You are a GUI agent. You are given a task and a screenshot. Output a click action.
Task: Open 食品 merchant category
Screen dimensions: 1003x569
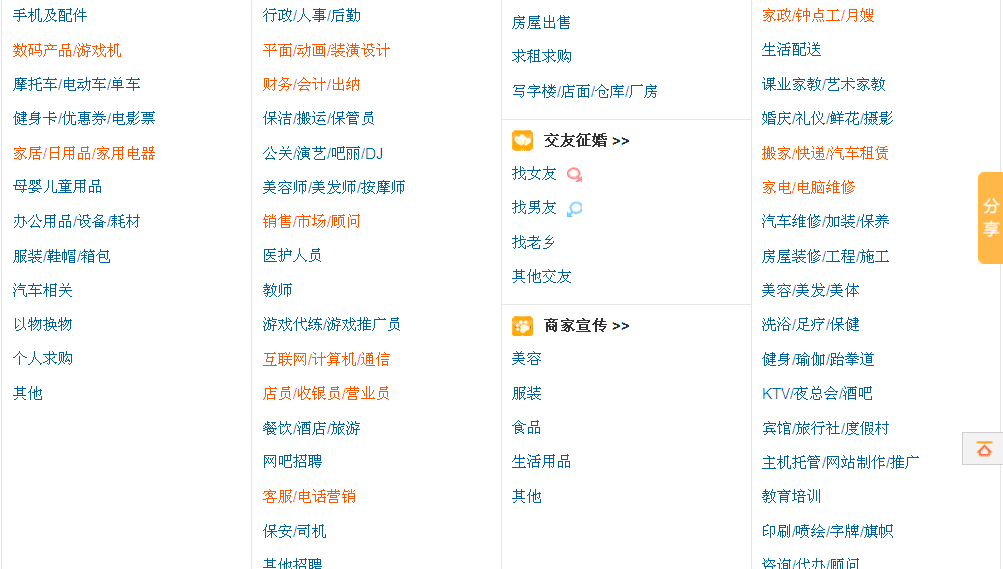[x=526, y=427]
